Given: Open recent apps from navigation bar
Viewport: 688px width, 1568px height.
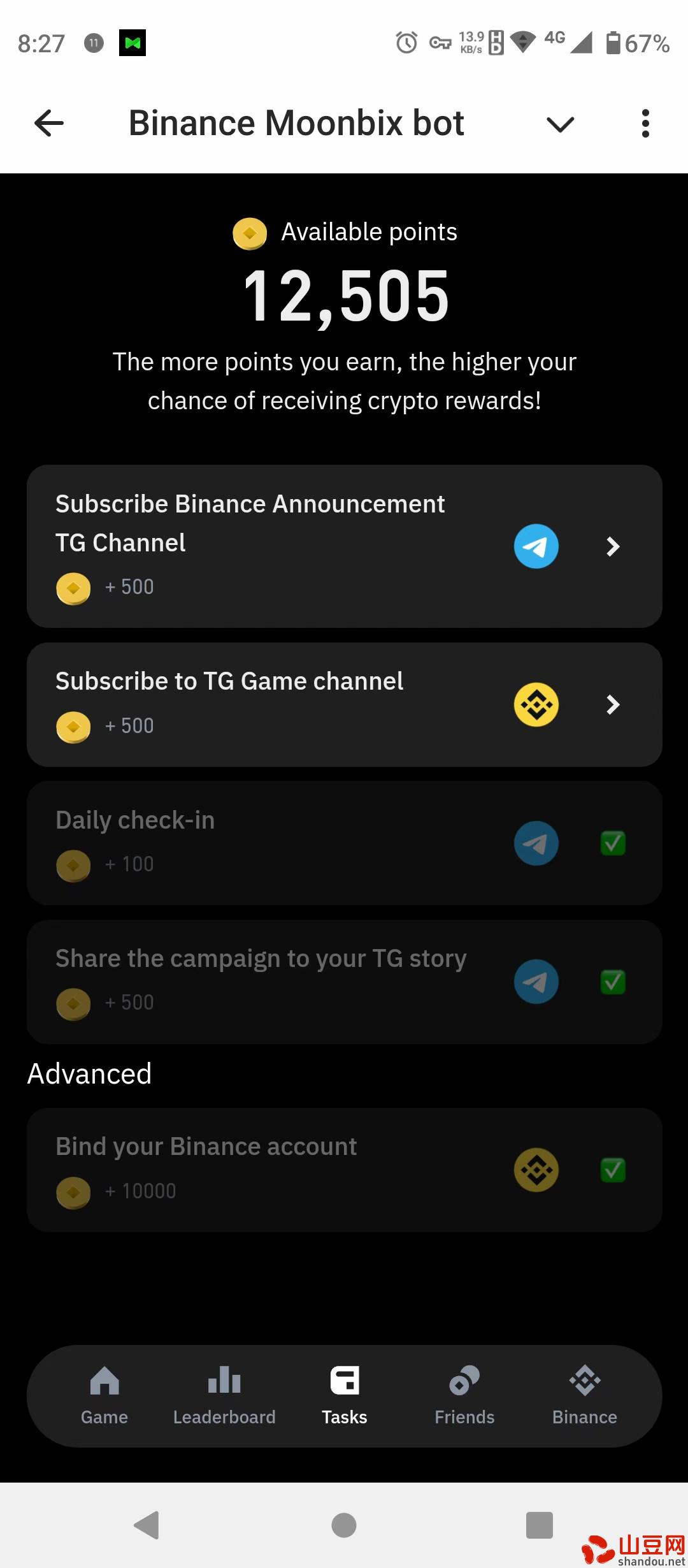Looking at the screenshot, I should click(x=540, y=1525).
